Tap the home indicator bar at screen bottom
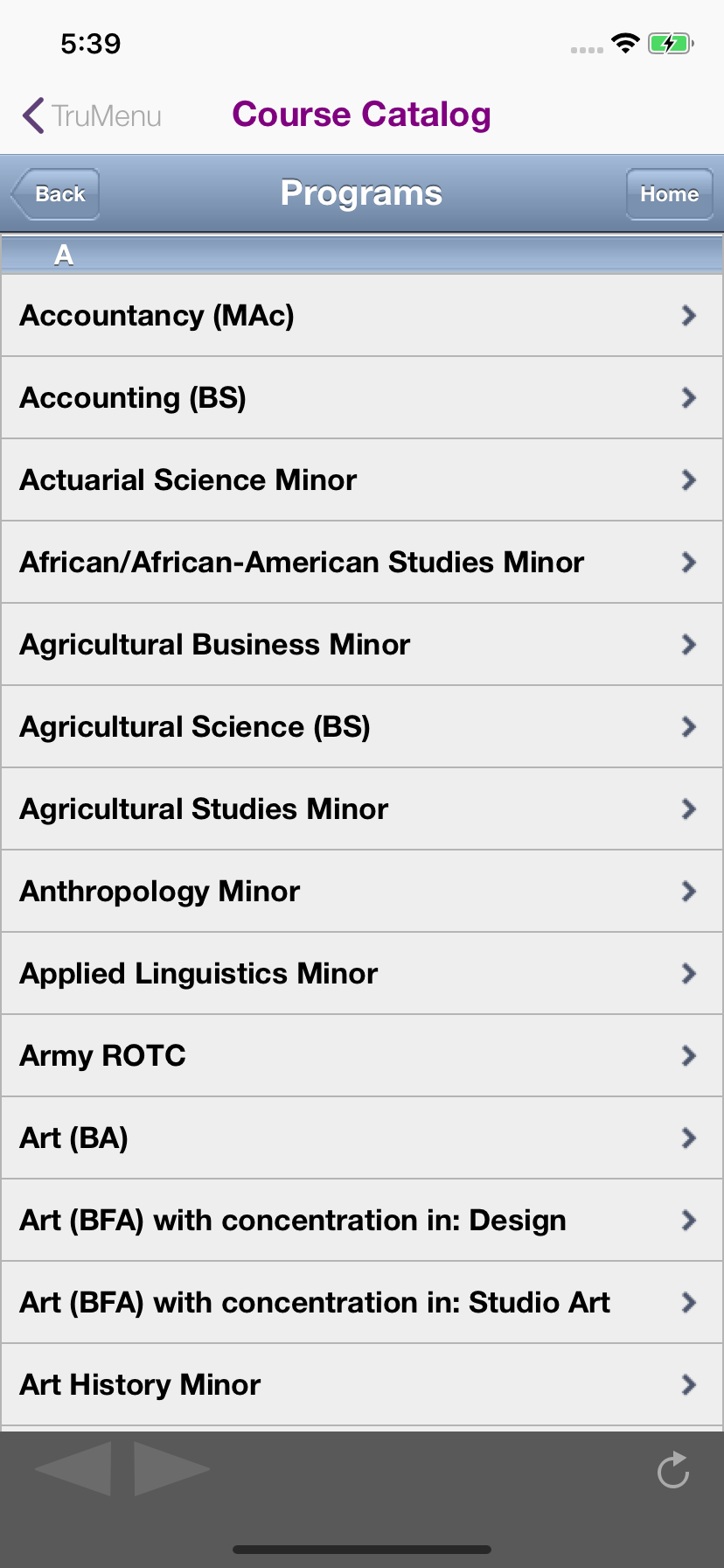724x1568 pixels. (x=362, y=1547)
